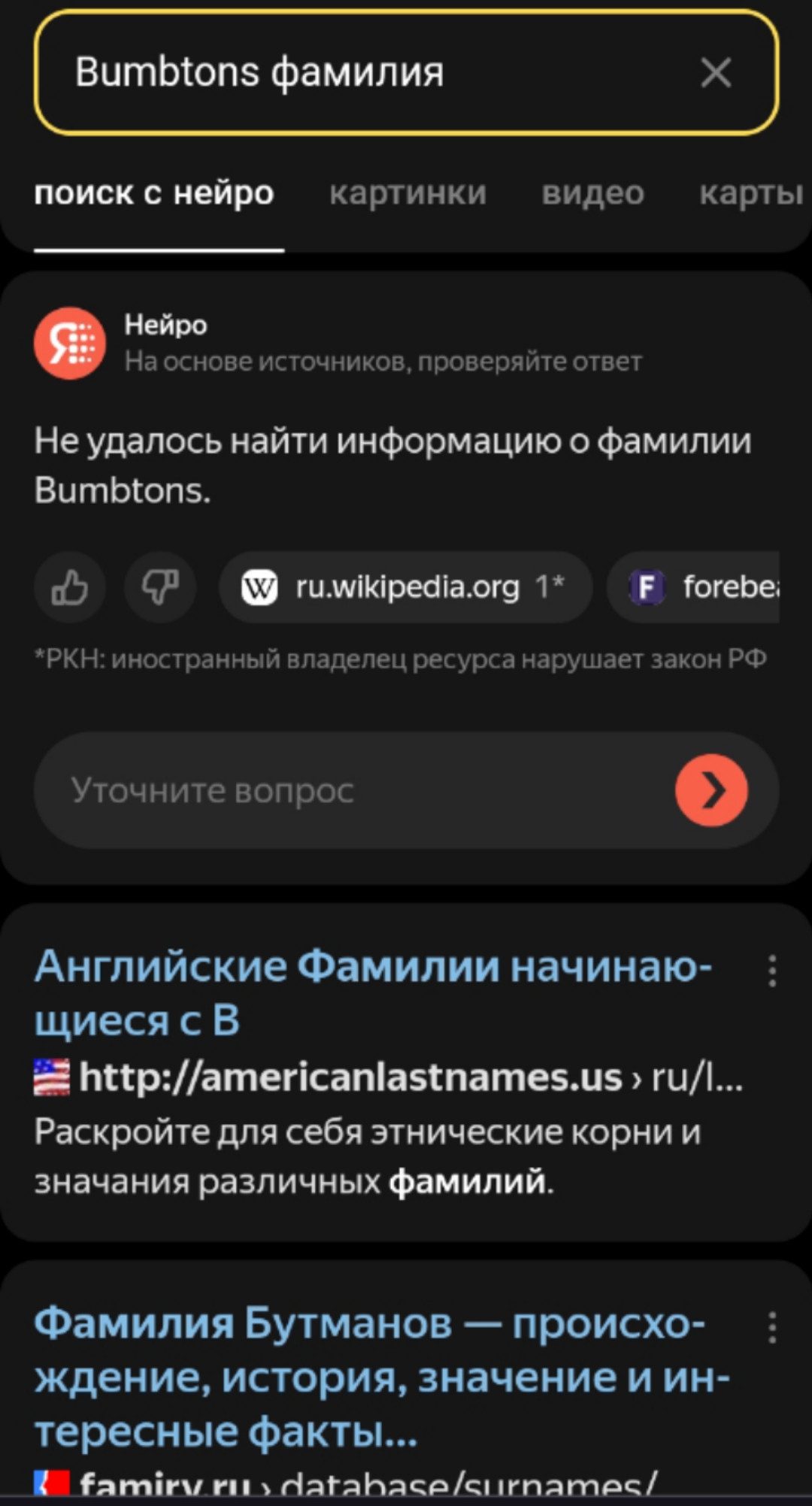
Task: Open the forebears source chip
Action: click(699, 587)
